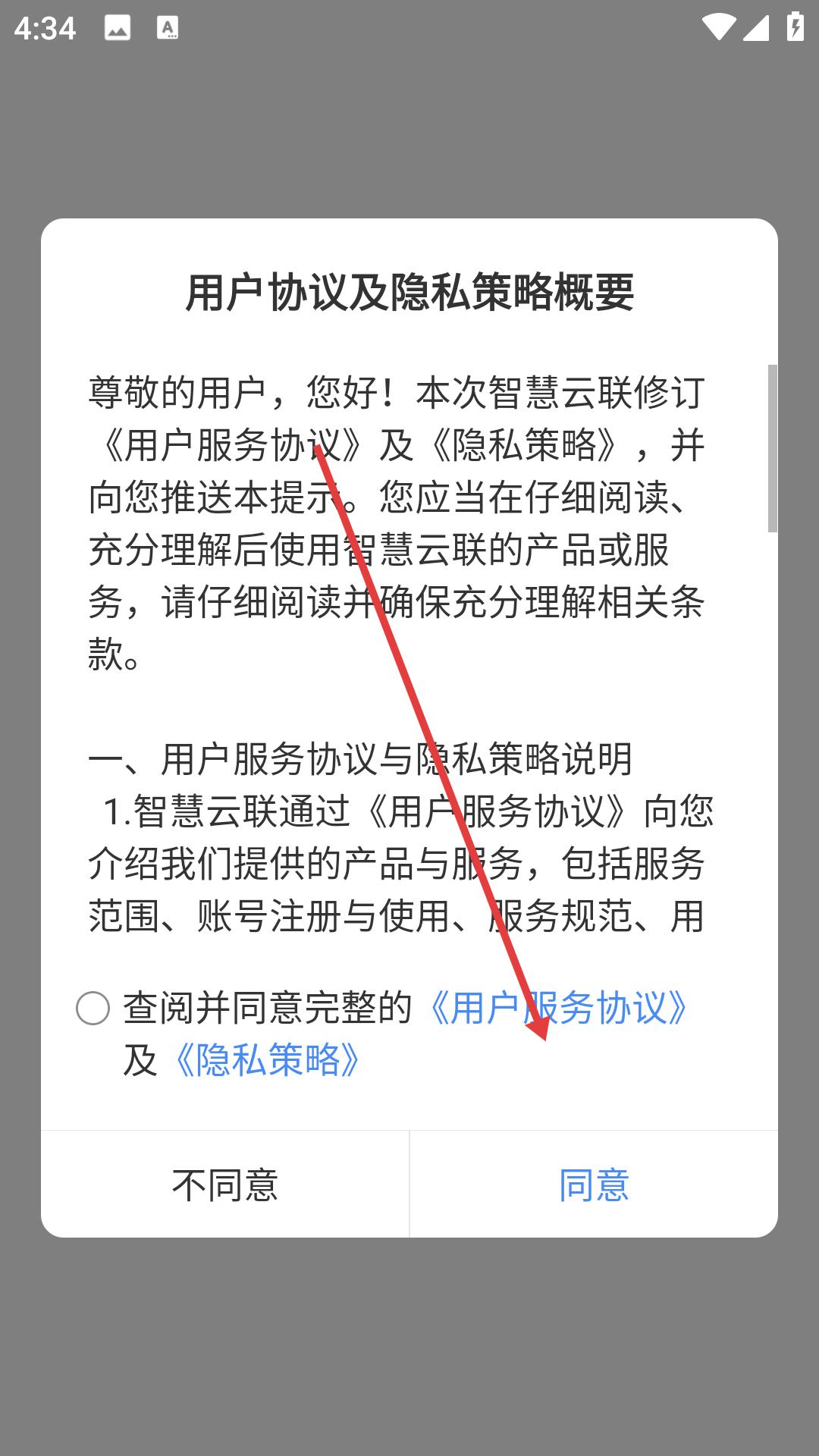Open the 《隐私策略》 link

pyautogui.click(x=267, y=1060)
